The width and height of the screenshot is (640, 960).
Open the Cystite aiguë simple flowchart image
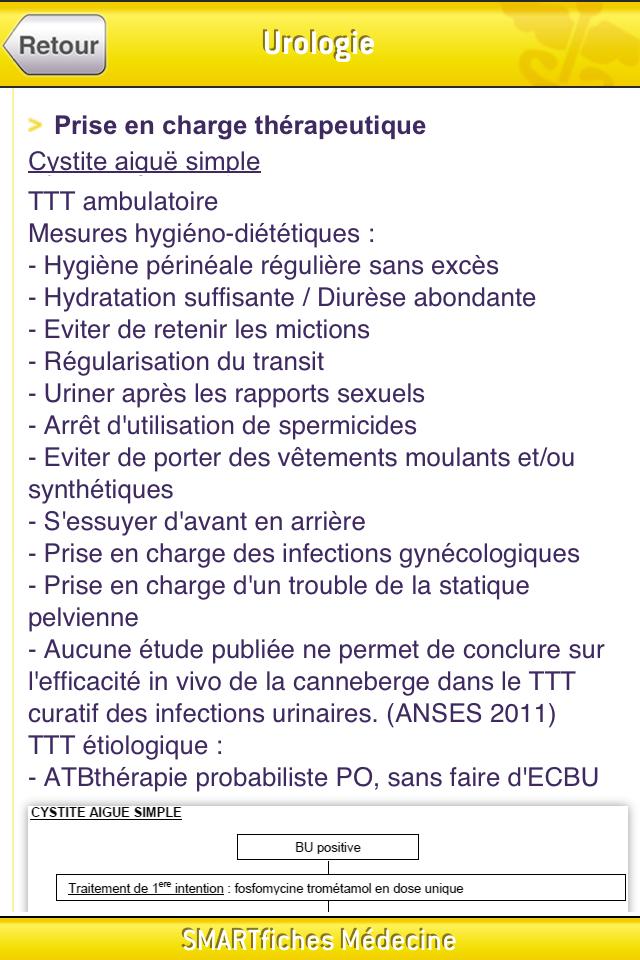point(327,858)
